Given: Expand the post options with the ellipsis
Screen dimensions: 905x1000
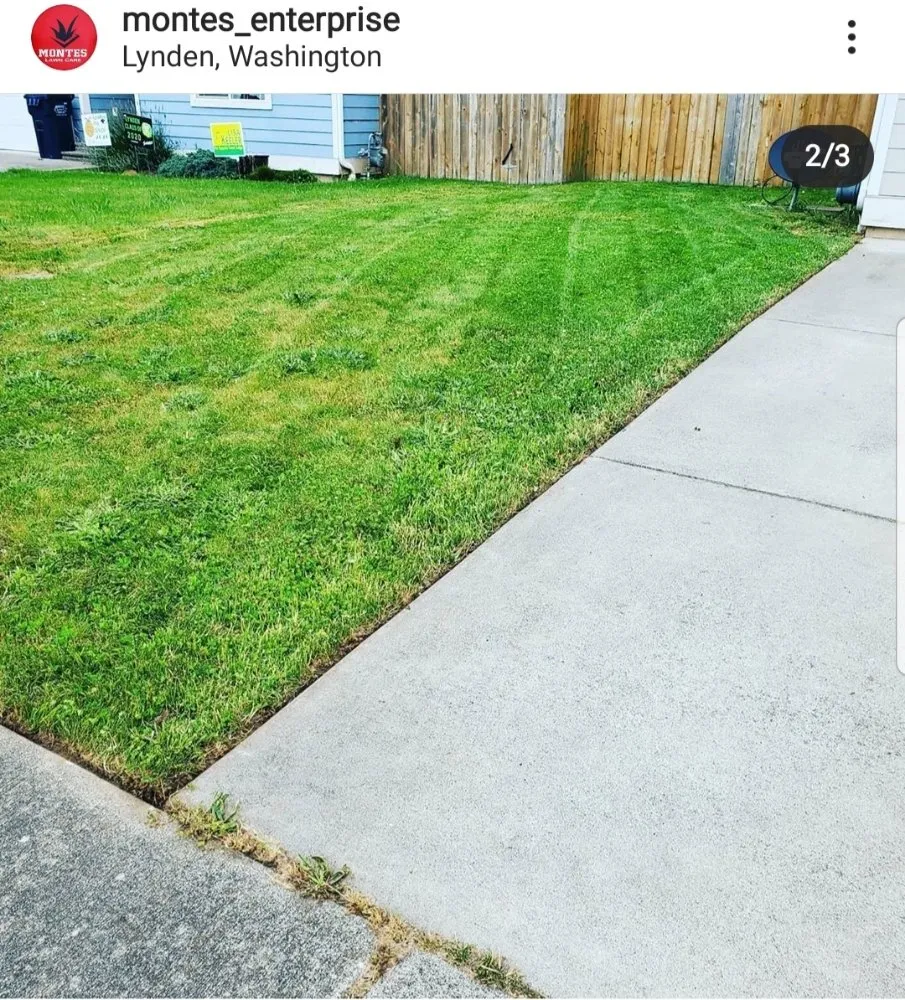Looking at the screenshot, I should [x=852, y=37].
